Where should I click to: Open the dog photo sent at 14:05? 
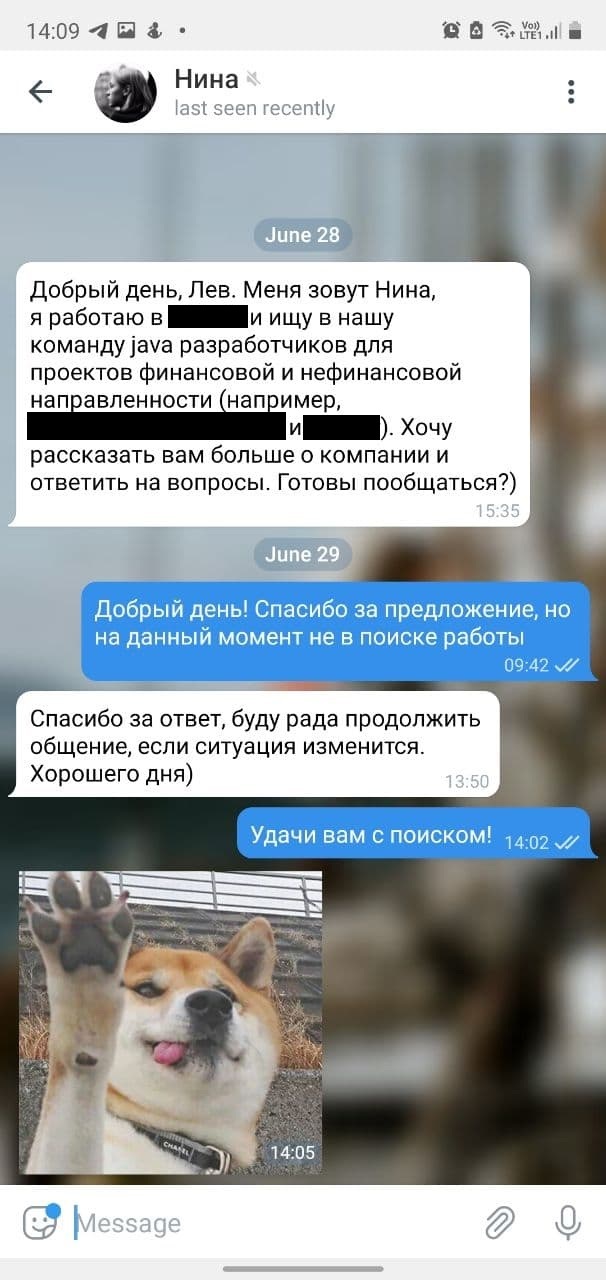tap(170, 1022)
